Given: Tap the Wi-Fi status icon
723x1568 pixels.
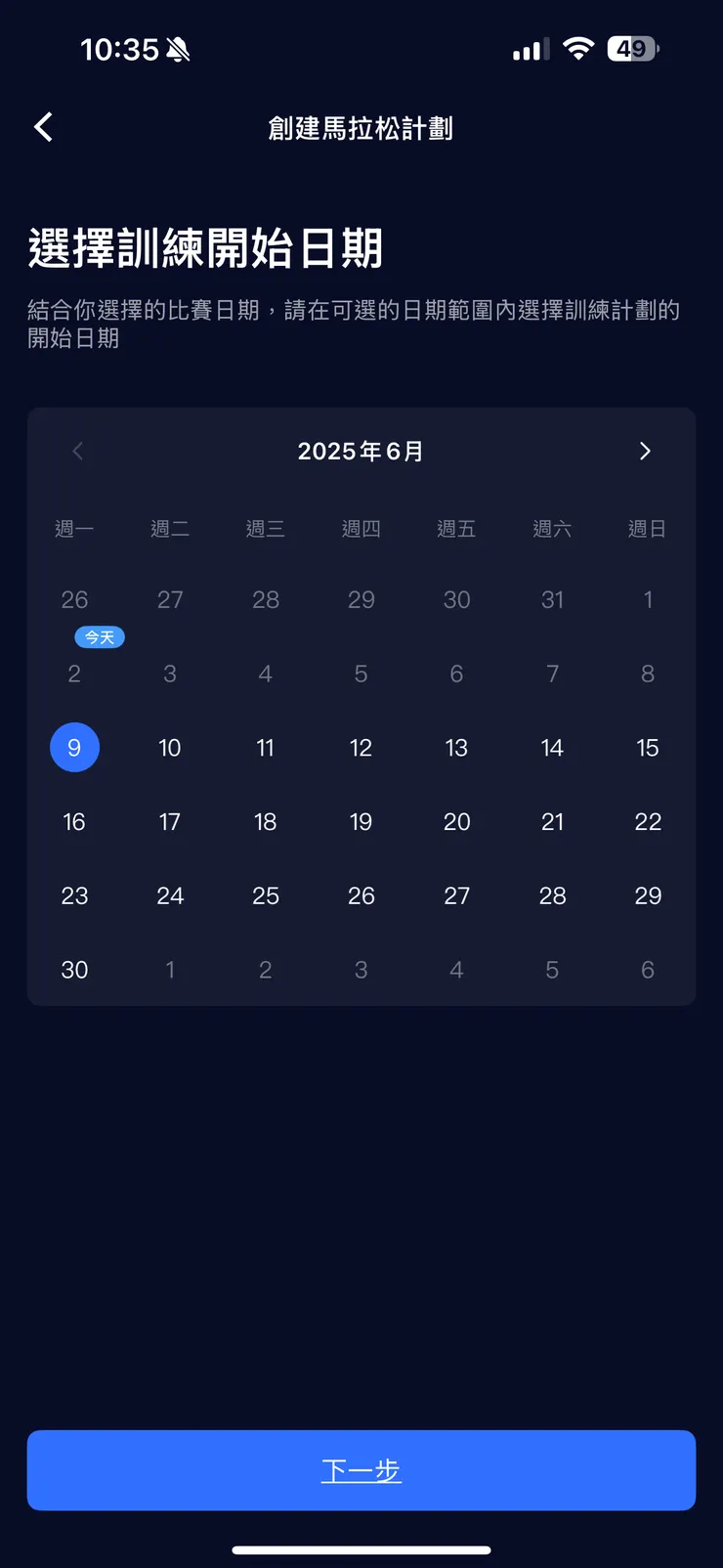Looking at the screenshot, I should click(578, 49).
